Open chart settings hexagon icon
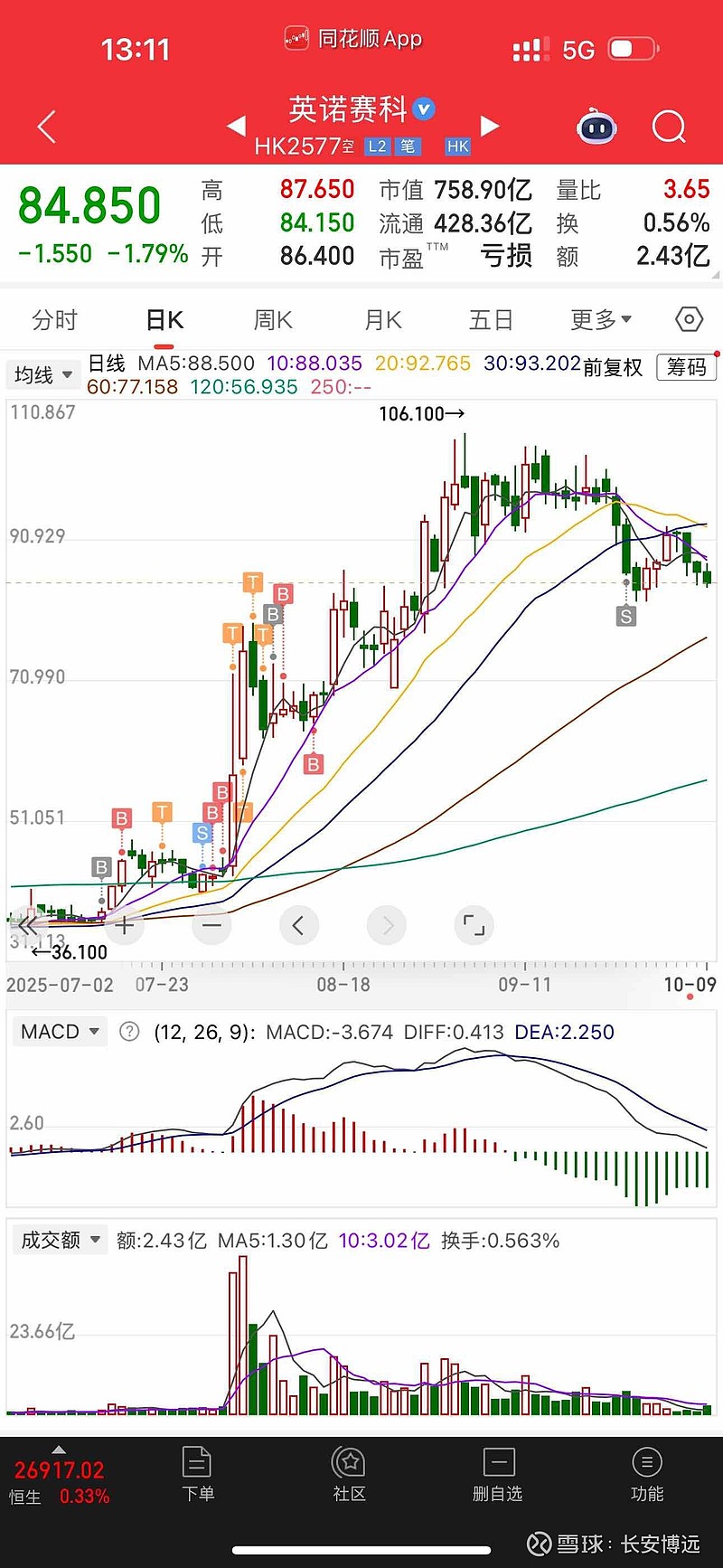Viewport: 723px width, 1568px height. pyautogui.click(x=689, y=319)
